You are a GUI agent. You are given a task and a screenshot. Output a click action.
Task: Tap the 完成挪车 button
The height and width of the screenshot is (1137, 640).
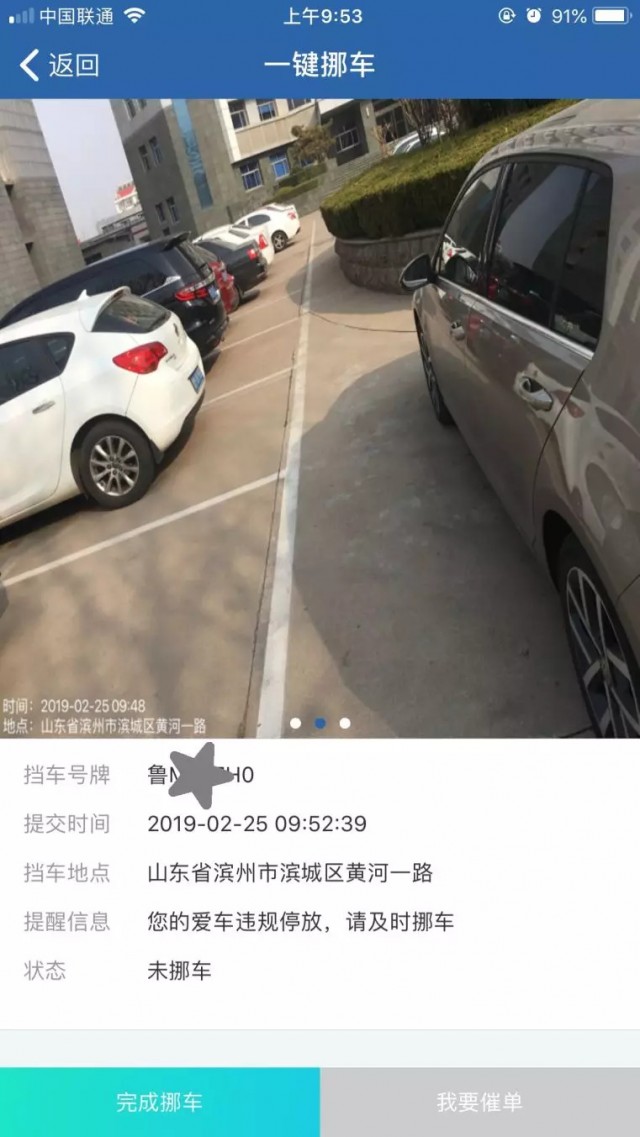click(x=160, y=1102)
